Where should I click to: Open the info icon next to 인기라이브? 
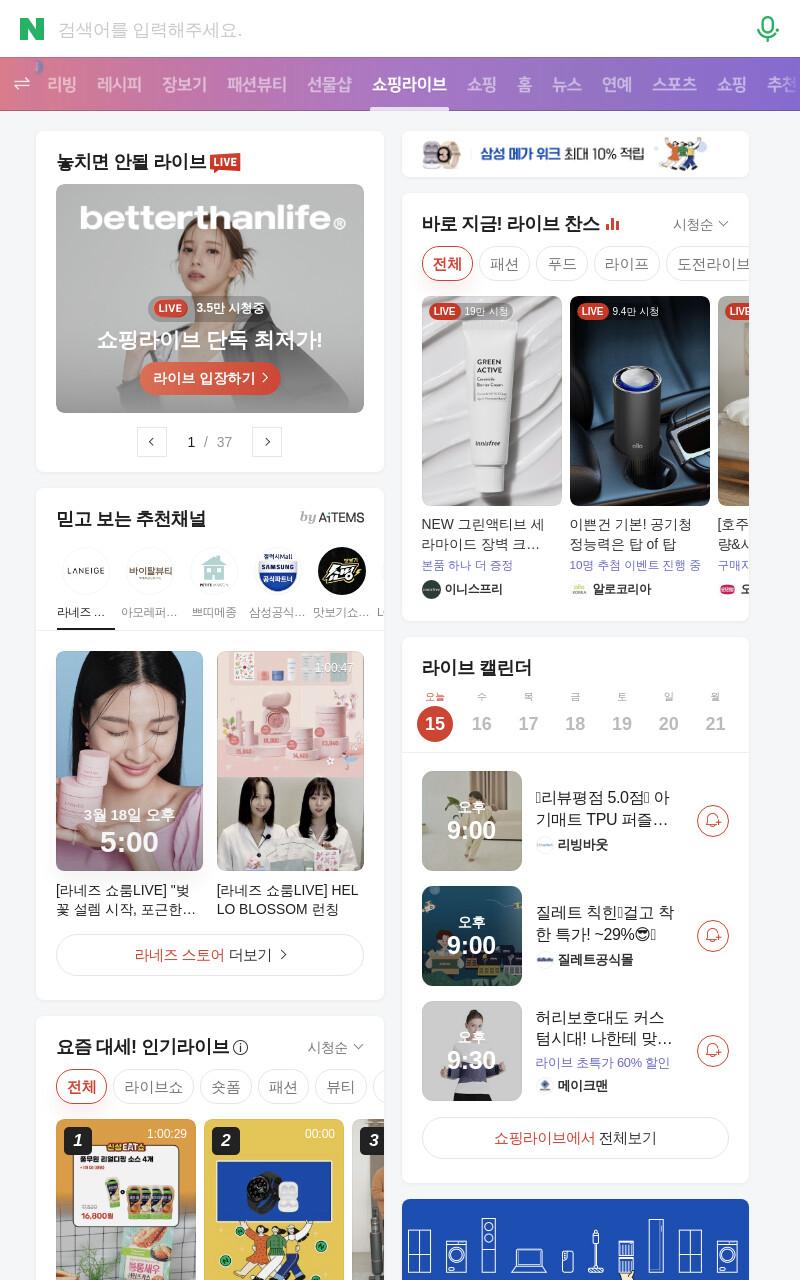pos(241,1048)
